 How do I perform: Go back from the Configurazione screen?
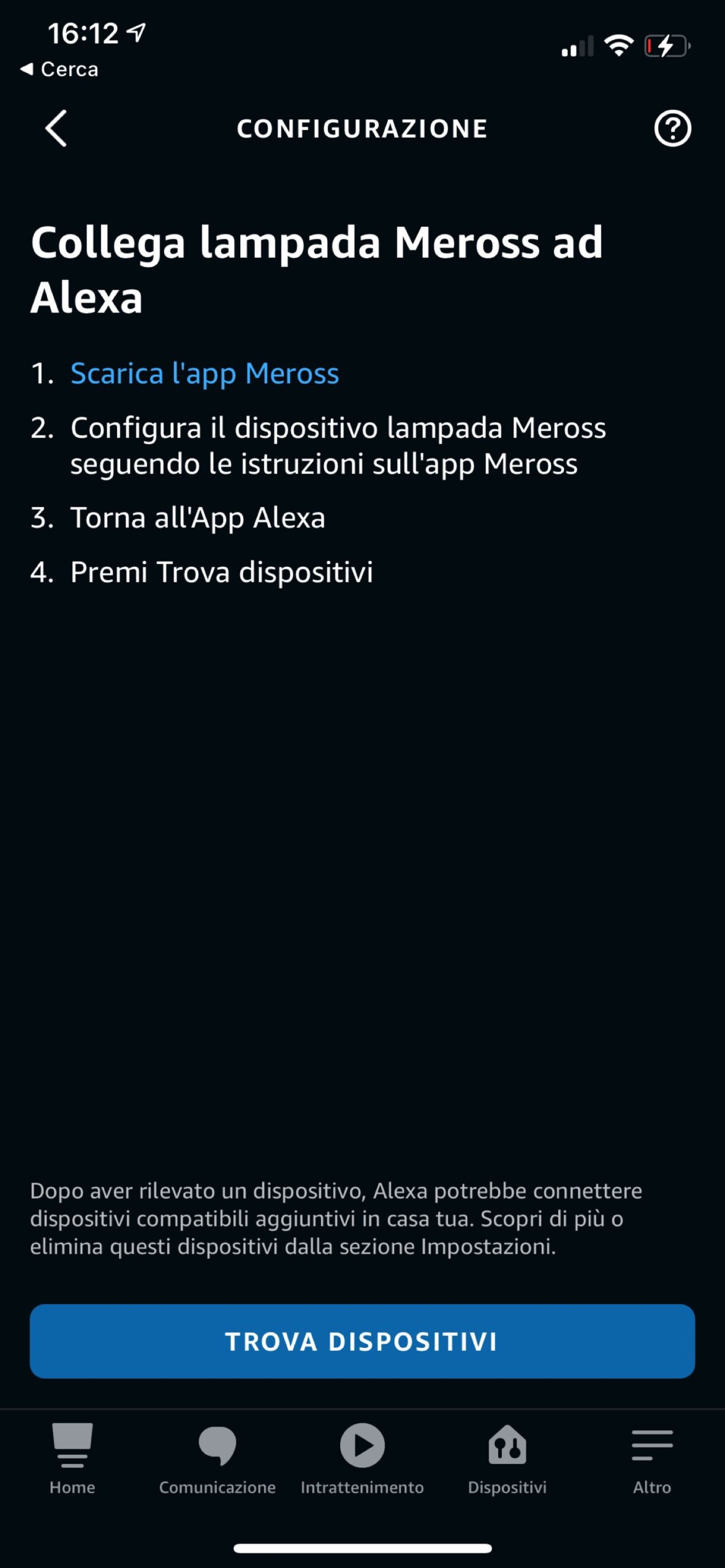[56, 129]
